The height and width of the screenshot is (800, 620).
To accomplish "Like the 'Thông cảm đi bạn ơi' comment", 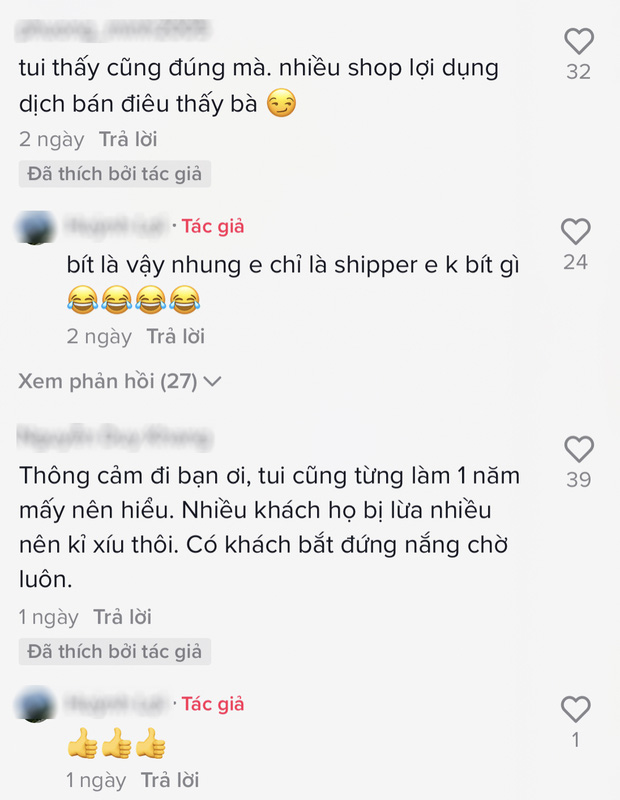I will pos(578,449).
